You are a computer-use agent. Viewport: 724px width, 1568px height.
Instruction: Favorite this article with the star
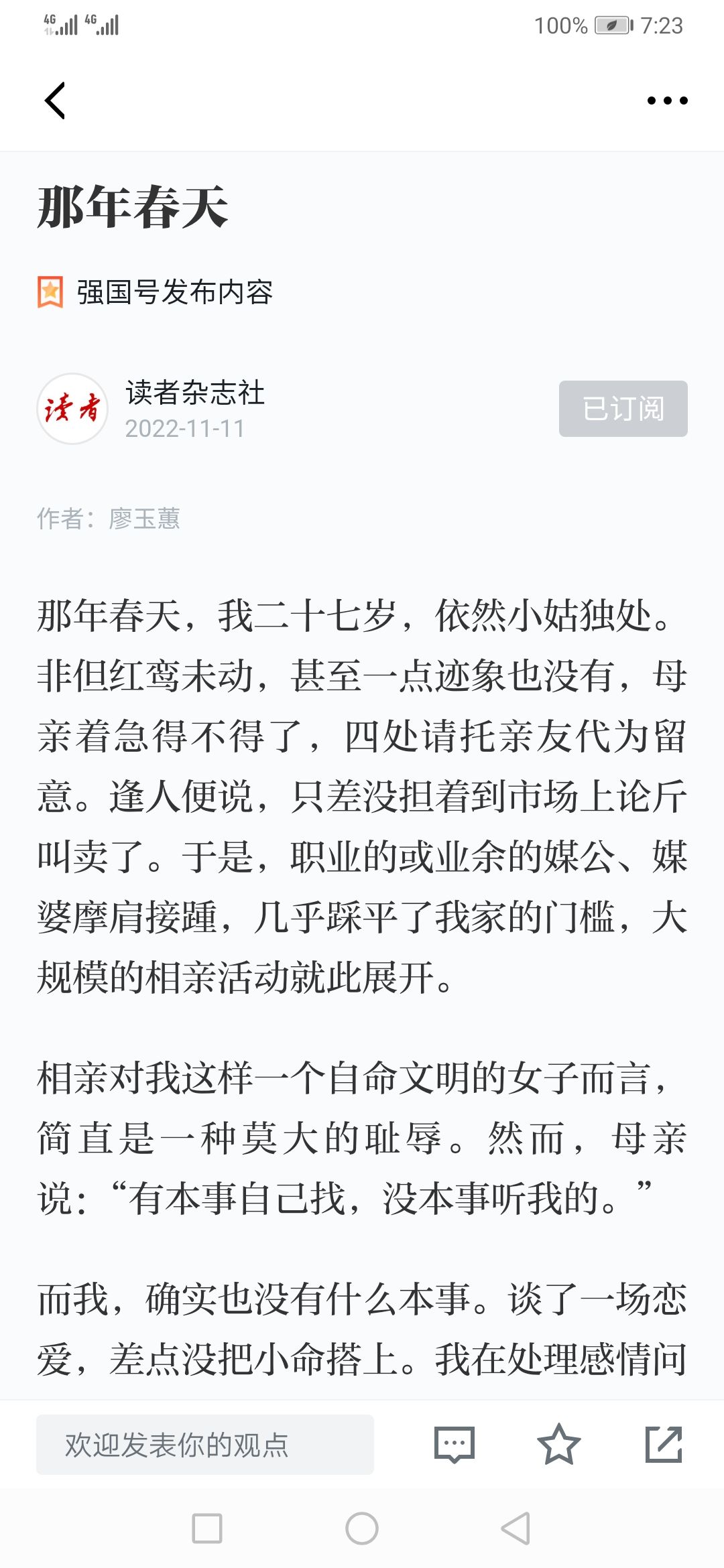[x=558, y=1445]
